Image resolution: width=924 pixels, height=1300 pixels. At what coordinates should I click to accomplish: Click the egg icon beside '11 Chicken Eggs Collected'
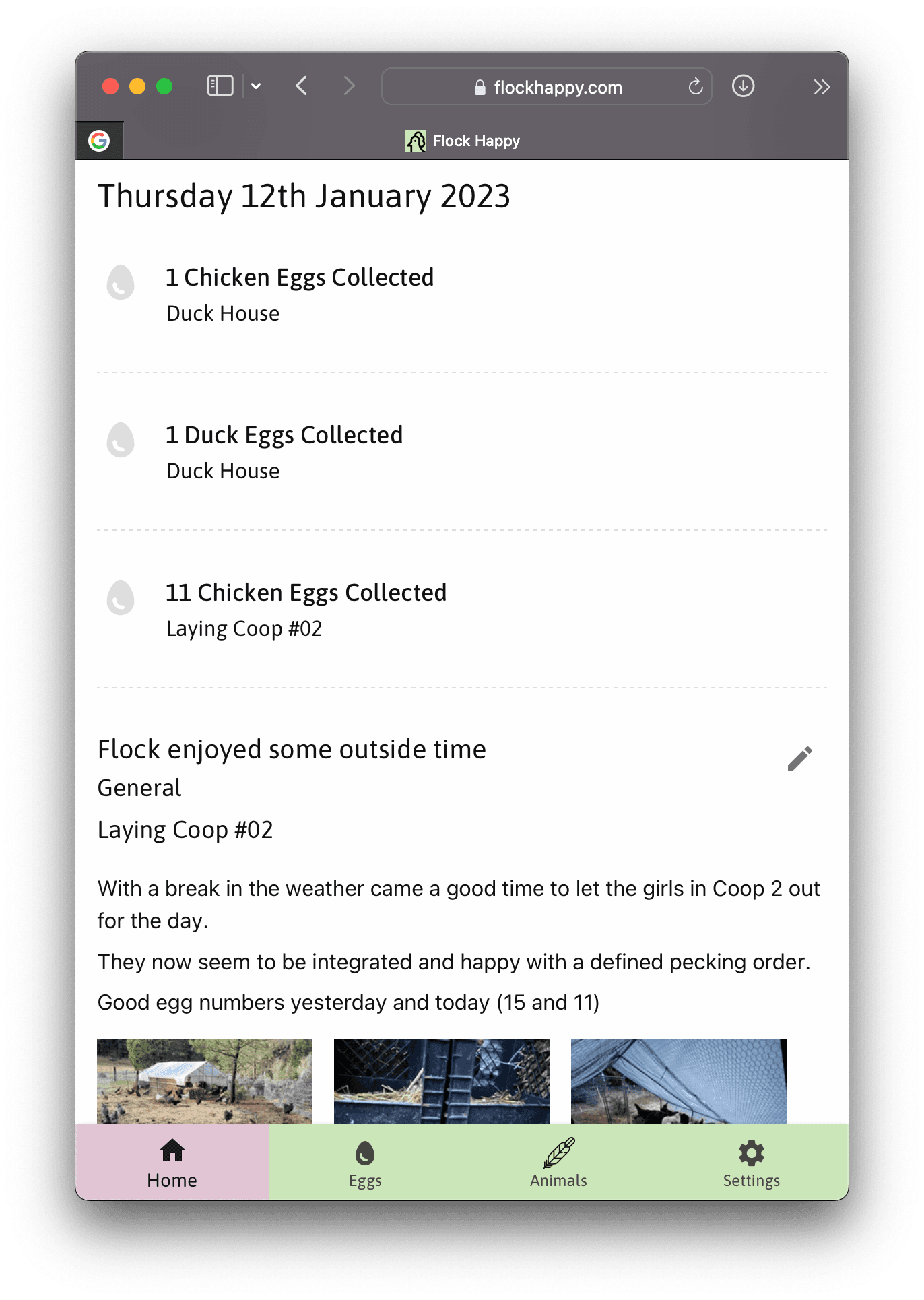(120, 598)
